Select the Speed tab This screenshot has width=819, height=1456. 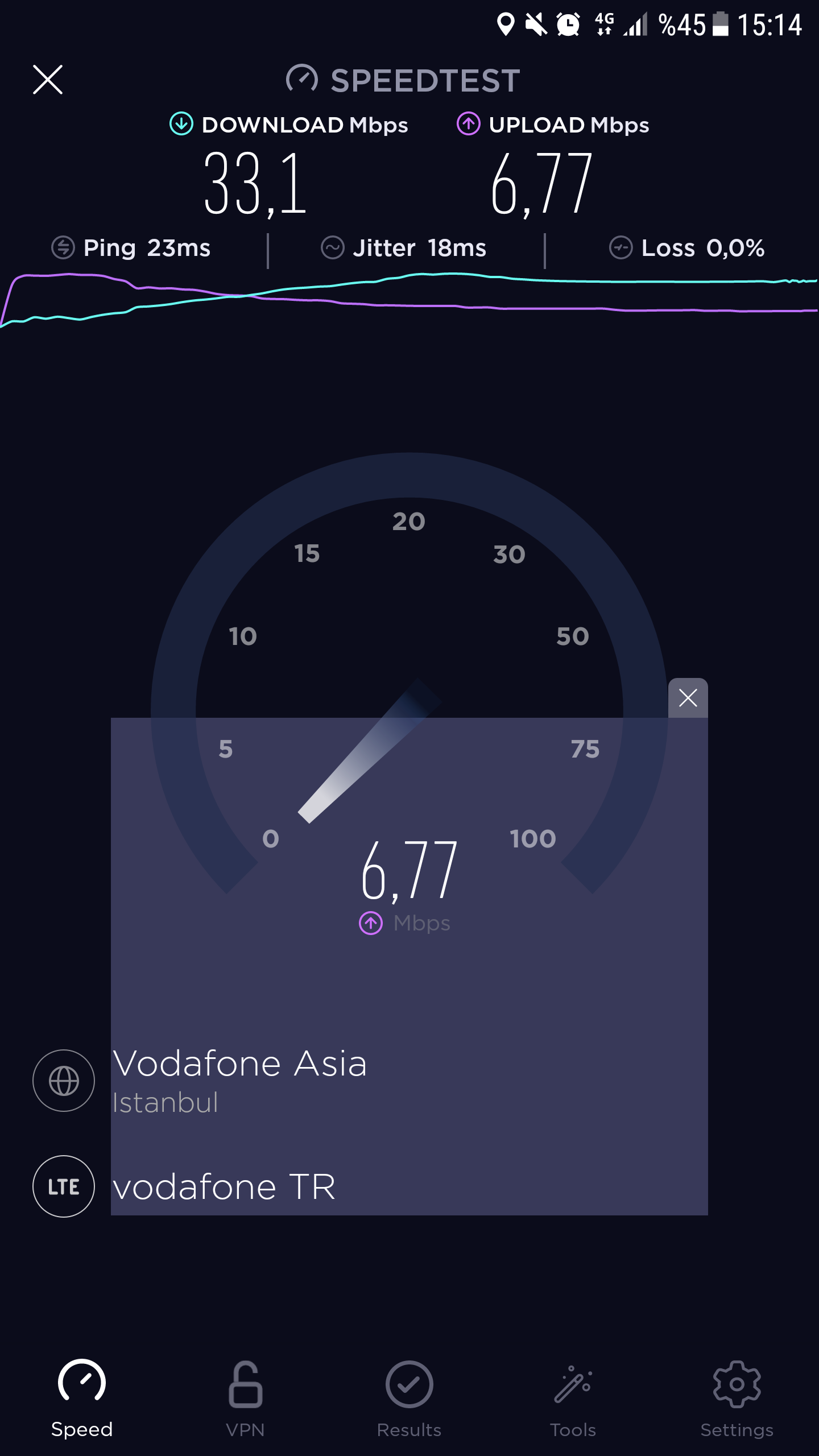pyautogui.click(x=82, y=1399)
